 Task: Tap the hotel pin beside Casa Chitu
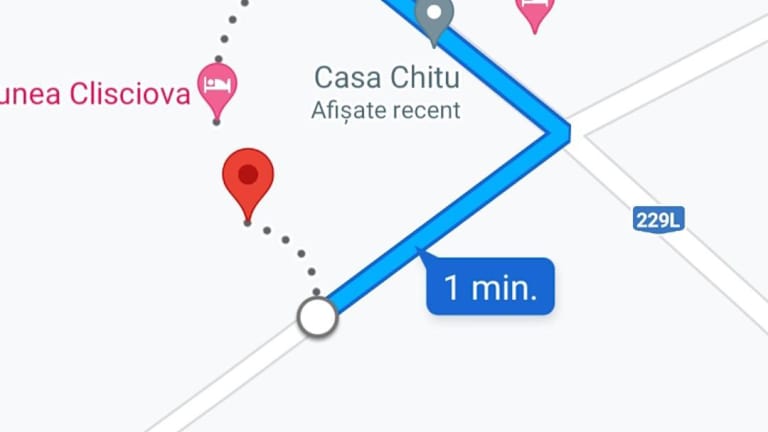tap(534, 10)
